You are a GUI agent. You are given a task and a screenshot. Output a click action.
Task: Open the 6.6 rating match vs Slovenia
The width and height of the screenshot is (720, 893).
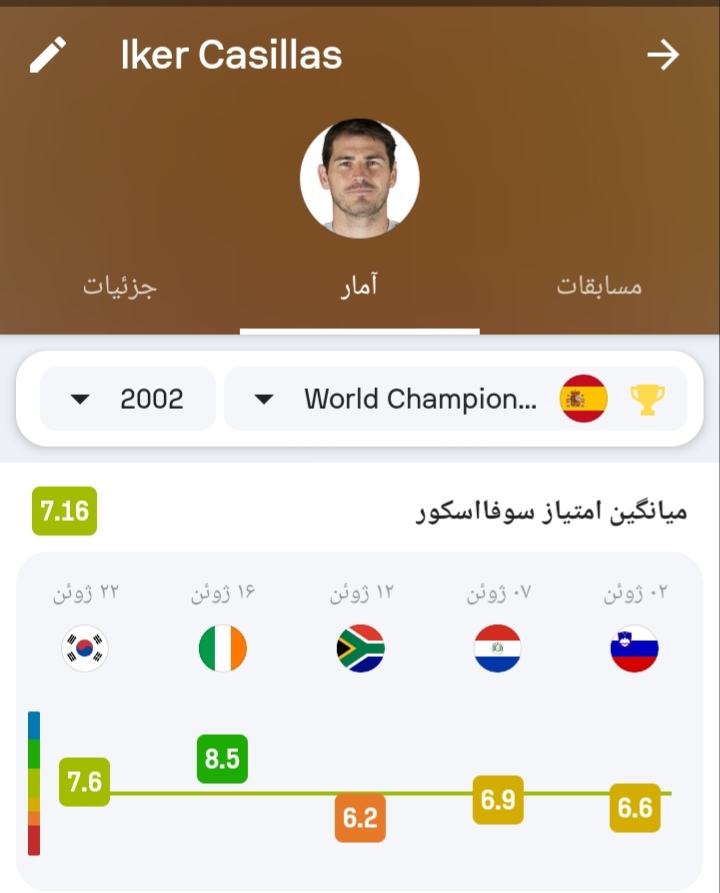pos(635,807)
